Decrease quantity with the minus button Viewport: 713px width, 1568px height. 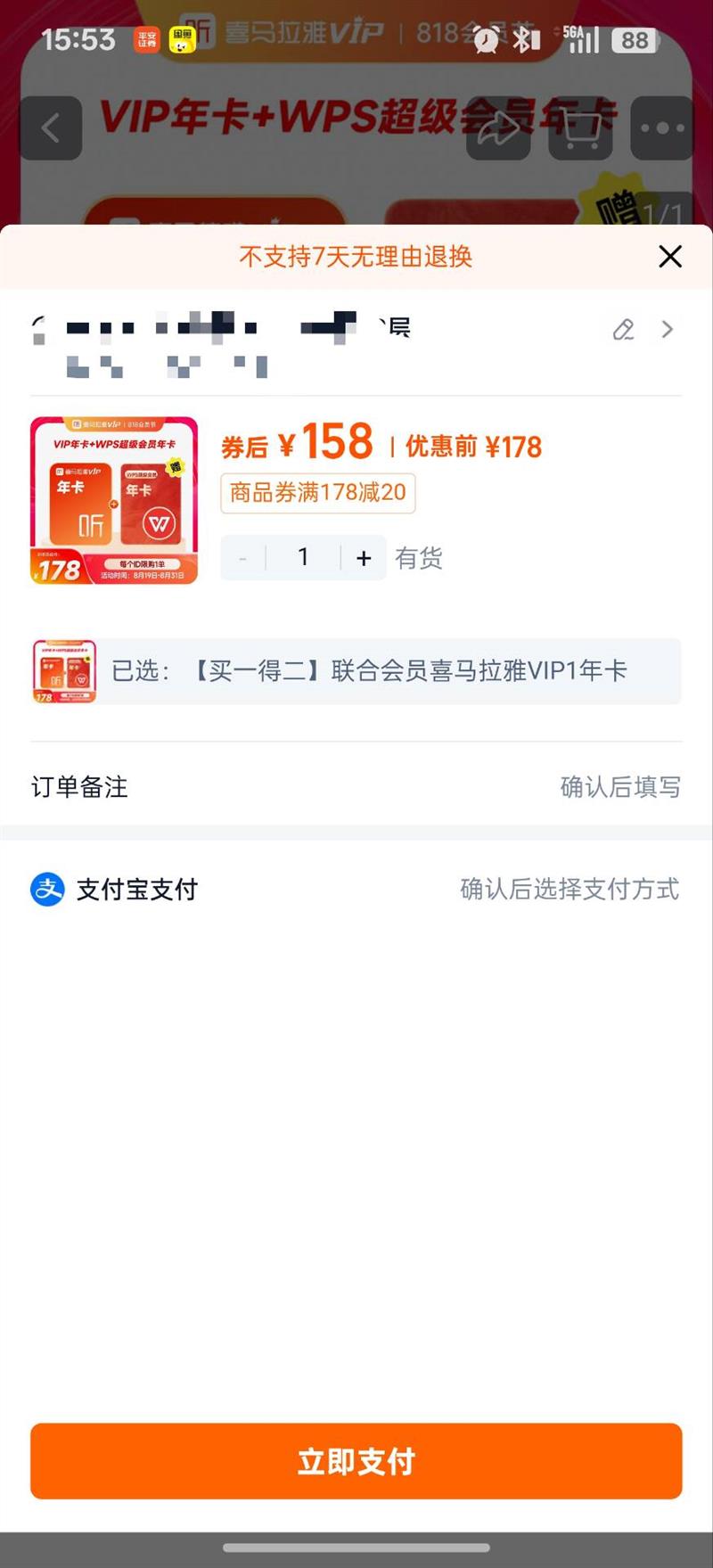[242, 558]
